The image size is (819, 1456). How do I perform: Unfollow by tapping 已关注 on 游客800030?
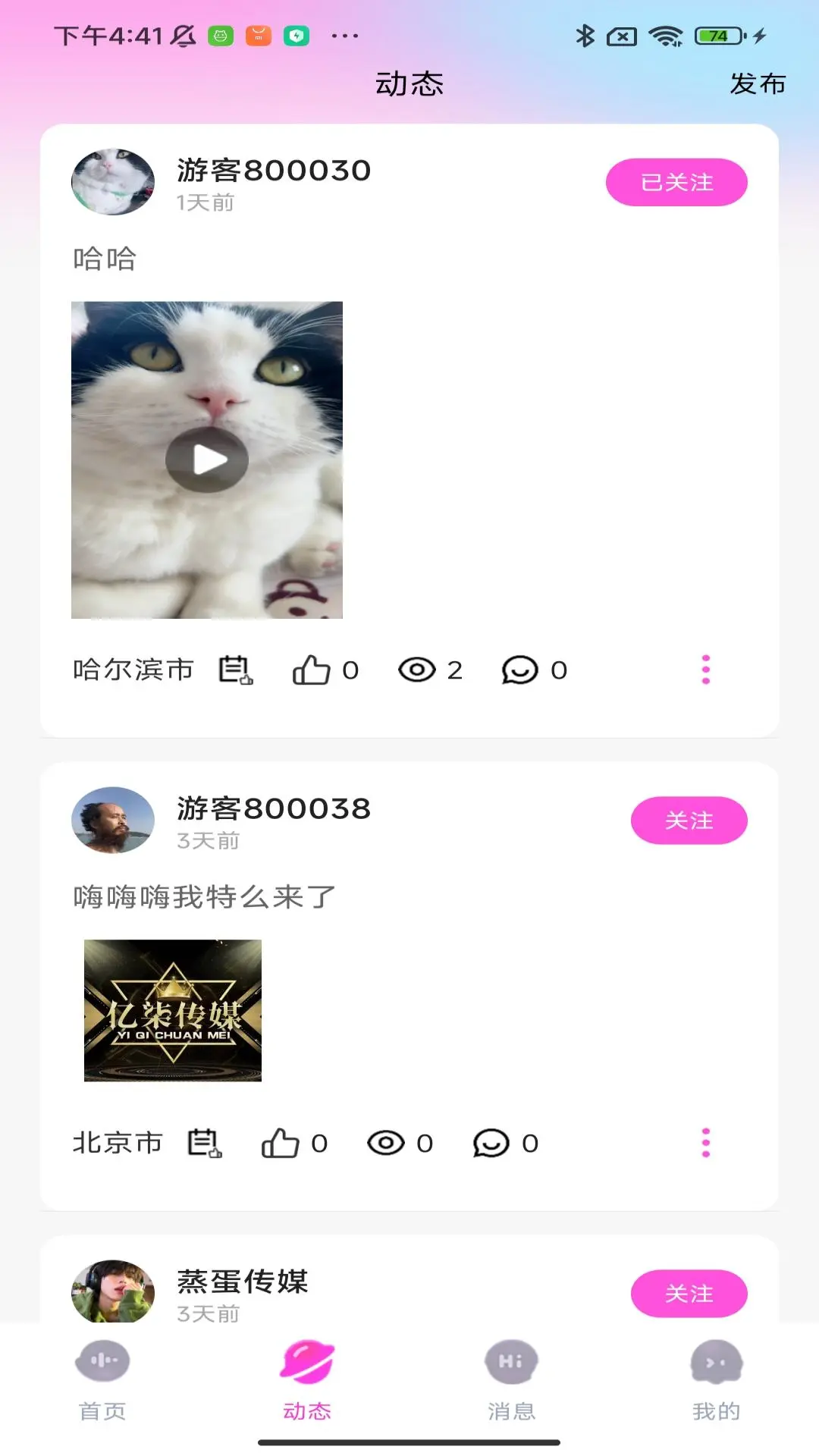pos(676,182)
